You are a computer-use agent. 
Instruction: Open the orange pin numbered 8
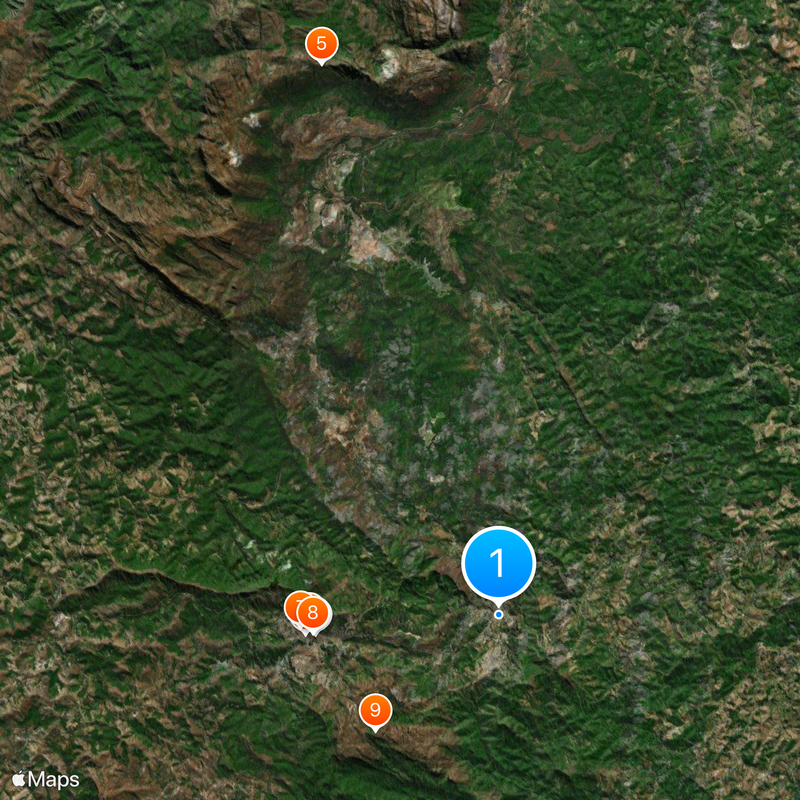(x=314, y=612)
